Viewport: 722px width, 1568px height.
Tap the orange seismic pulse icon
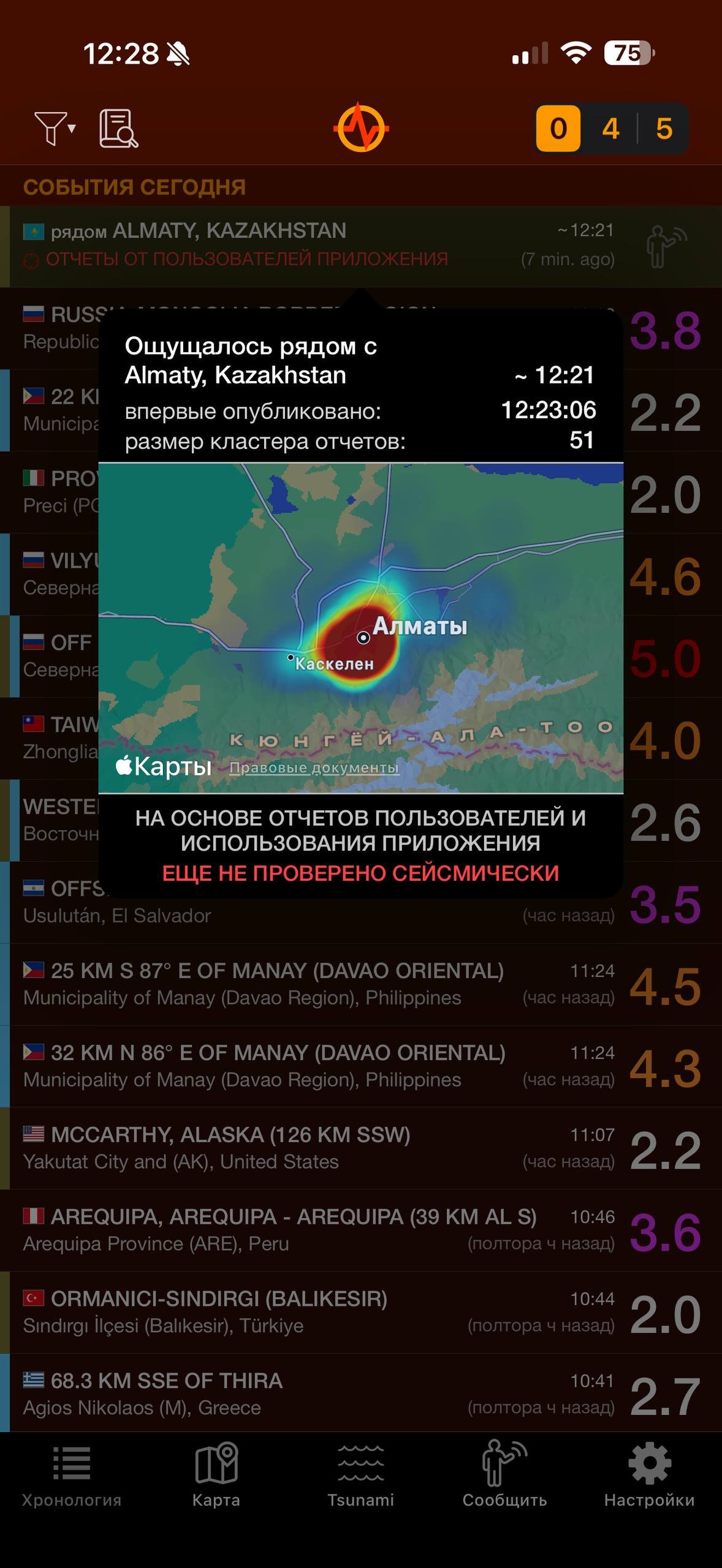coord(362,128)
